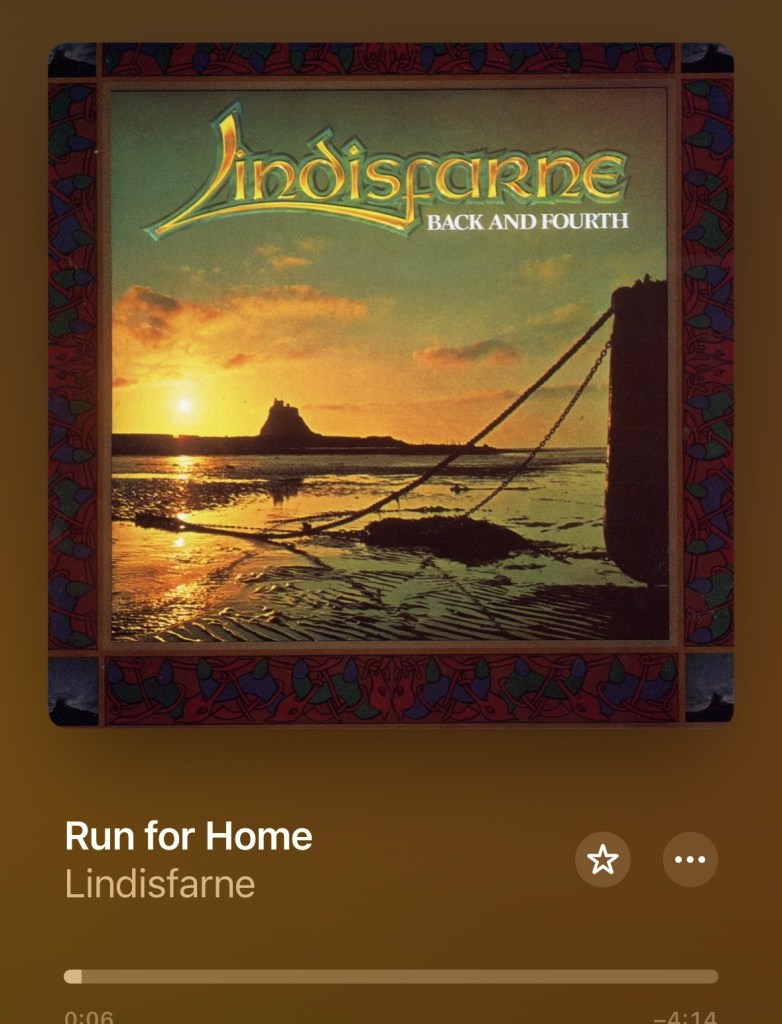Favorite Run for Home with the star
The width and height of the screenshot is (782, 1024).
pyautogui.click(x=602, y=859)
